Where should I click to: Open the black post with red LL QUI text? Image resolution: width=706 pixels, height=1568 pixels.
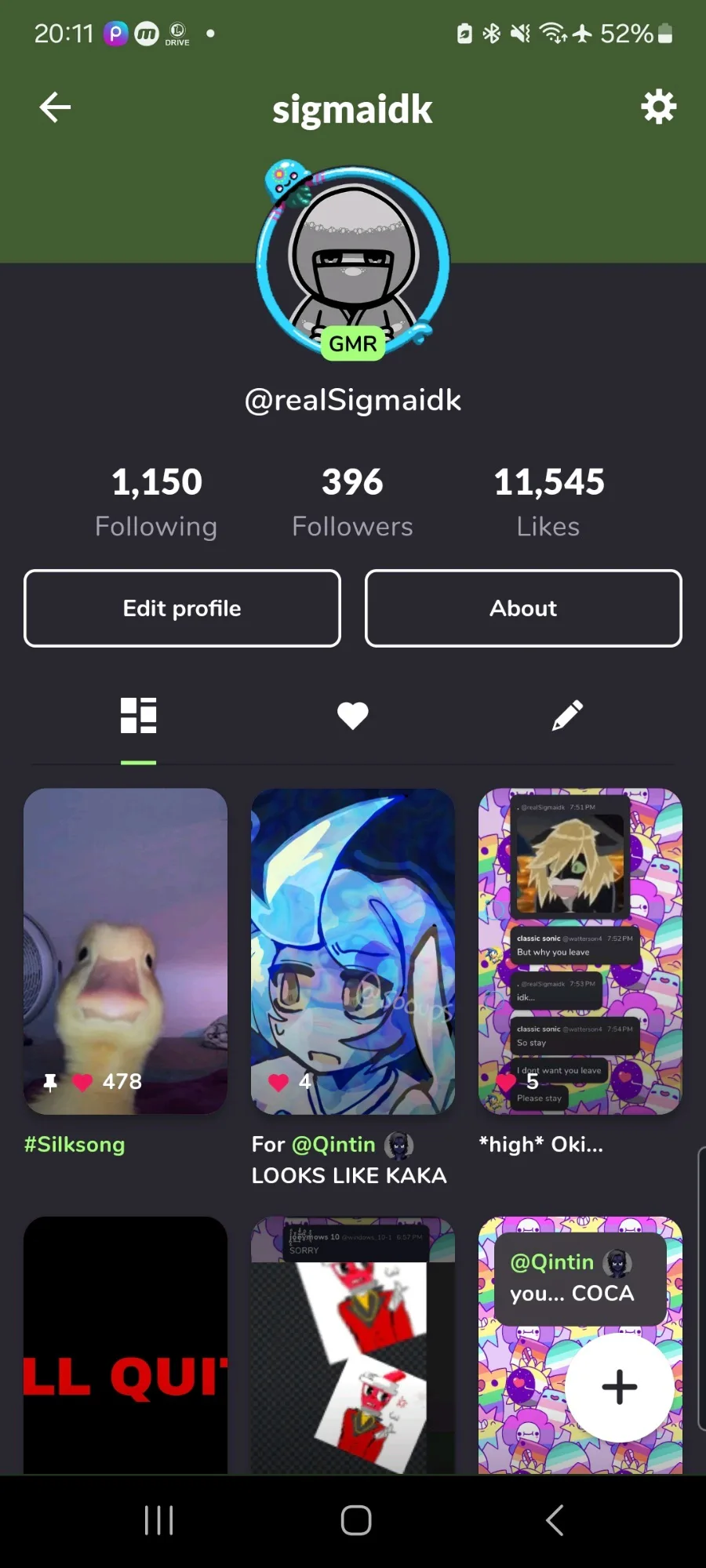126,1345
